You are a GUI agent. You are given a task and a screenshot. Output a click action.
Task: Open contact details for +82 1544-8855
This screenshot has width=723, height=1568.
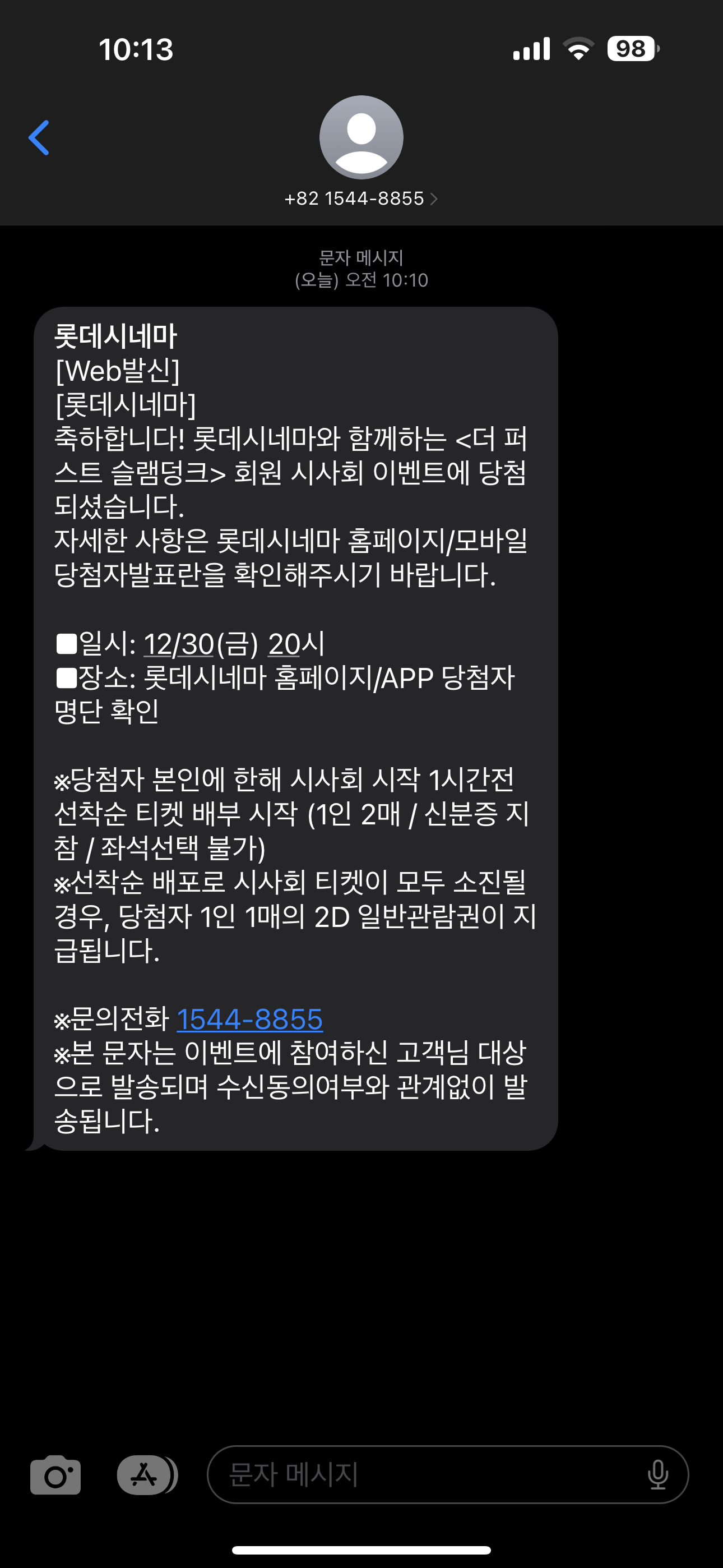tap(361, 199)
